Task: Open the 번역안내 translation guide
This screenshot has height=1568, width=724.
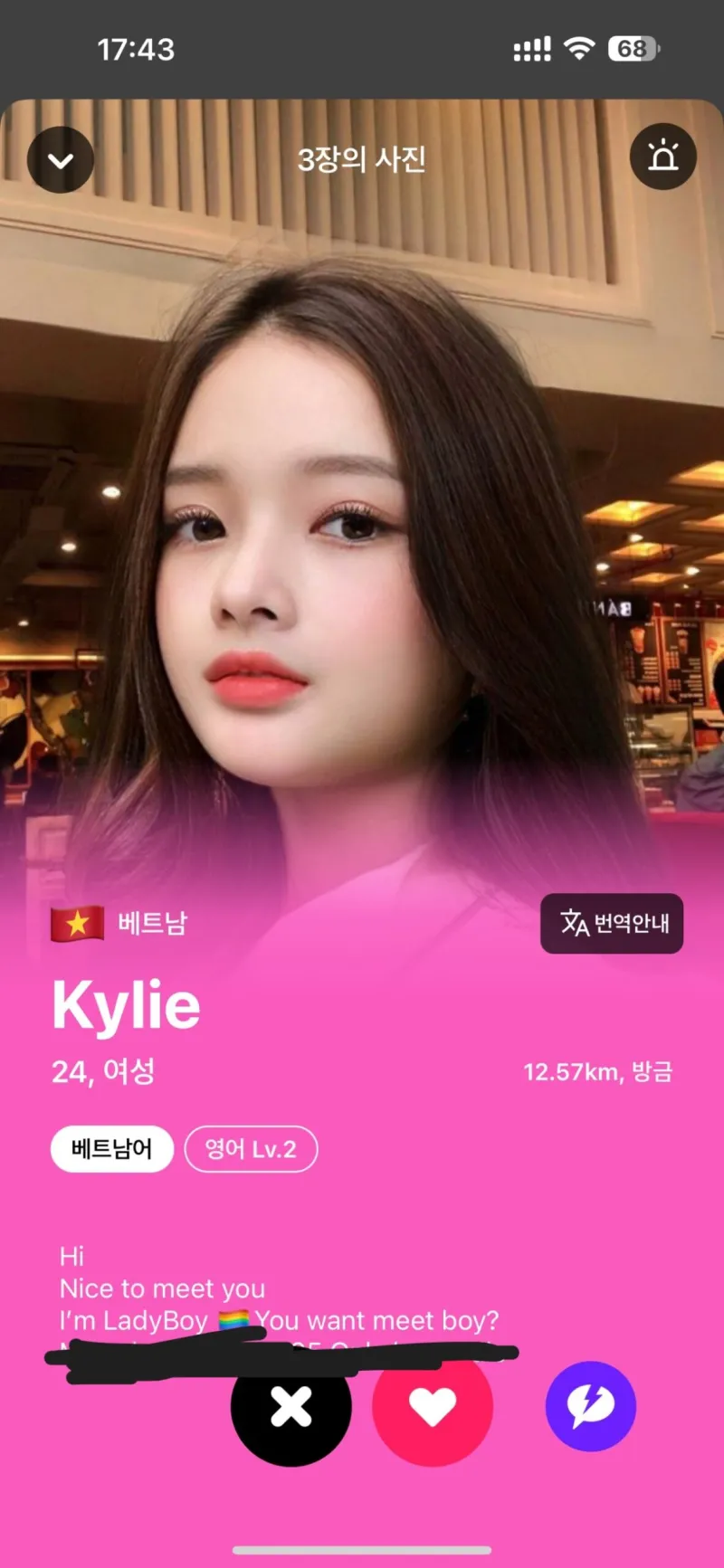Action: click(x=612, y=923)
